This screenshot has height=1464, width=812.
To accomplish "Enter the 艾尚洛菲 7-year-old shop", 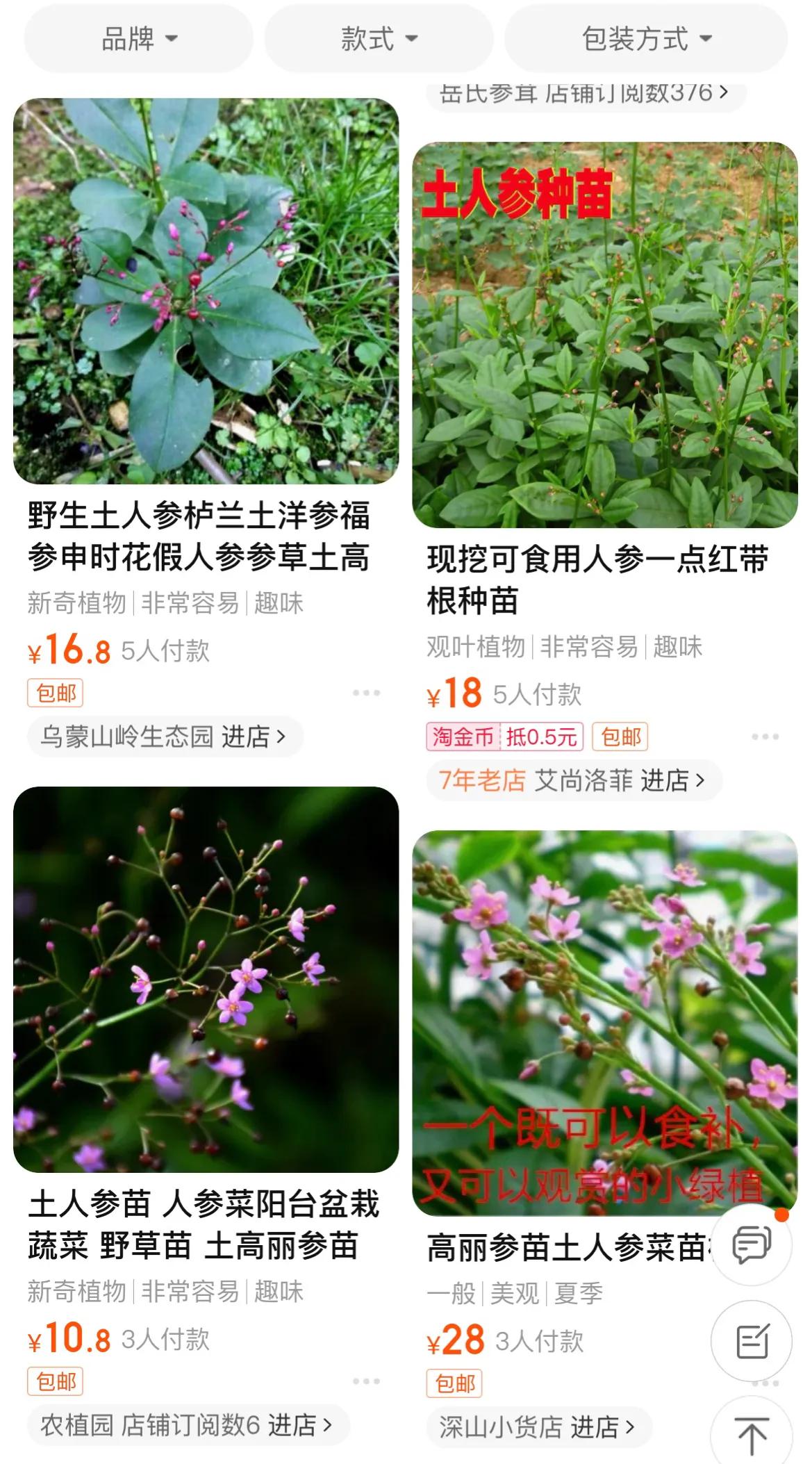I will coord(568,781).
